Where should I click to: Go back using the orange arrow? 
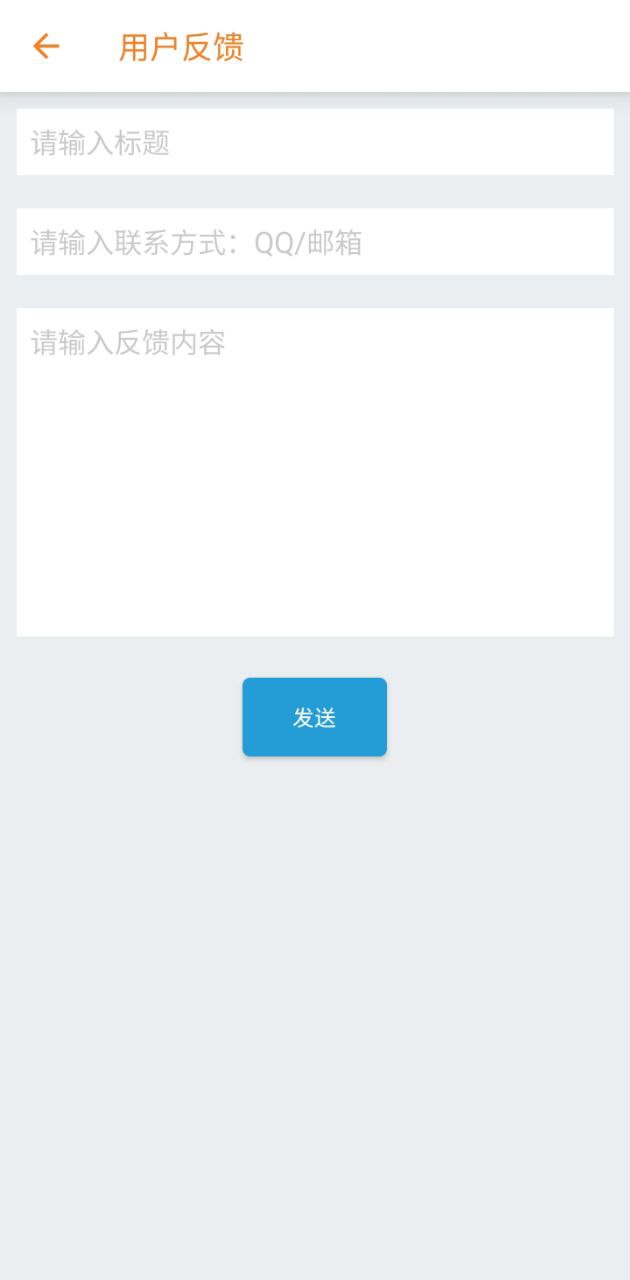click(46, 46)
